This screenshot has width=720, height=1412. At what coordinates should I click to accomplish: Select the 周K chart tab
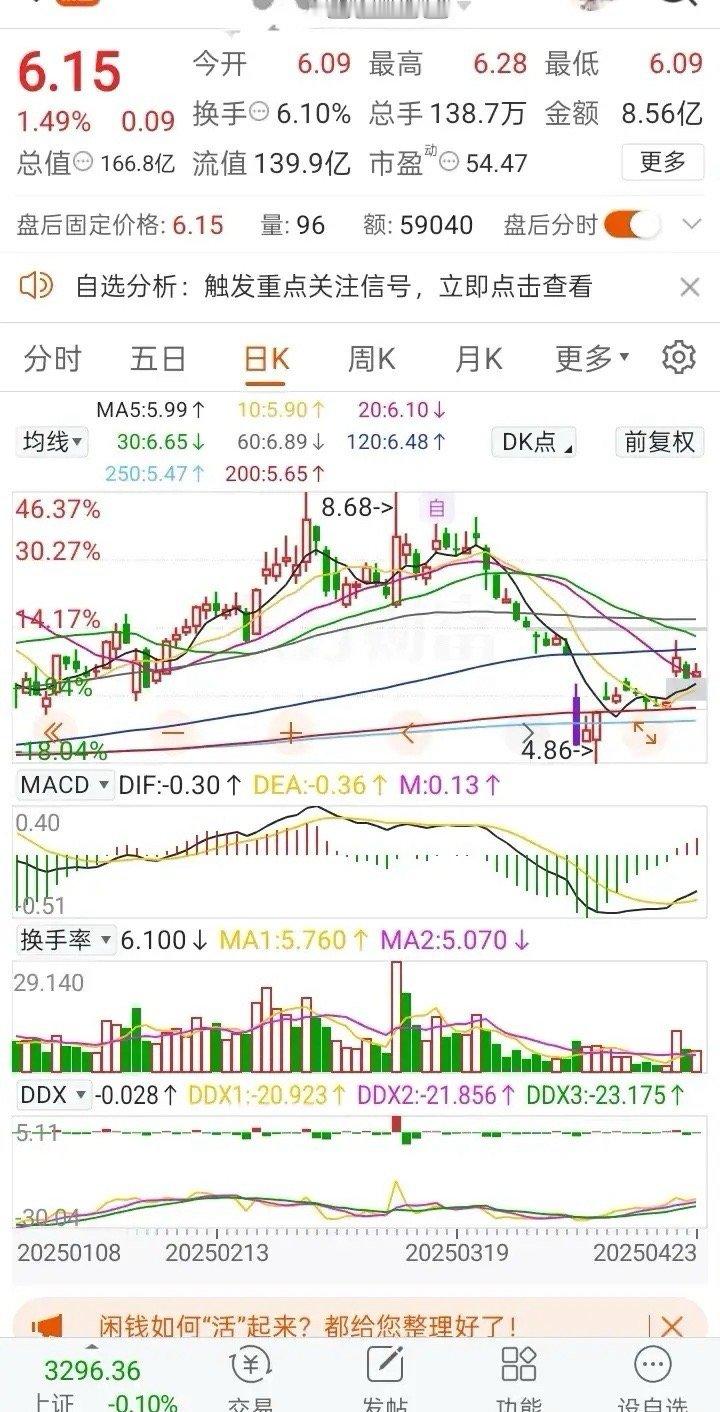click(x=371, y=358)
